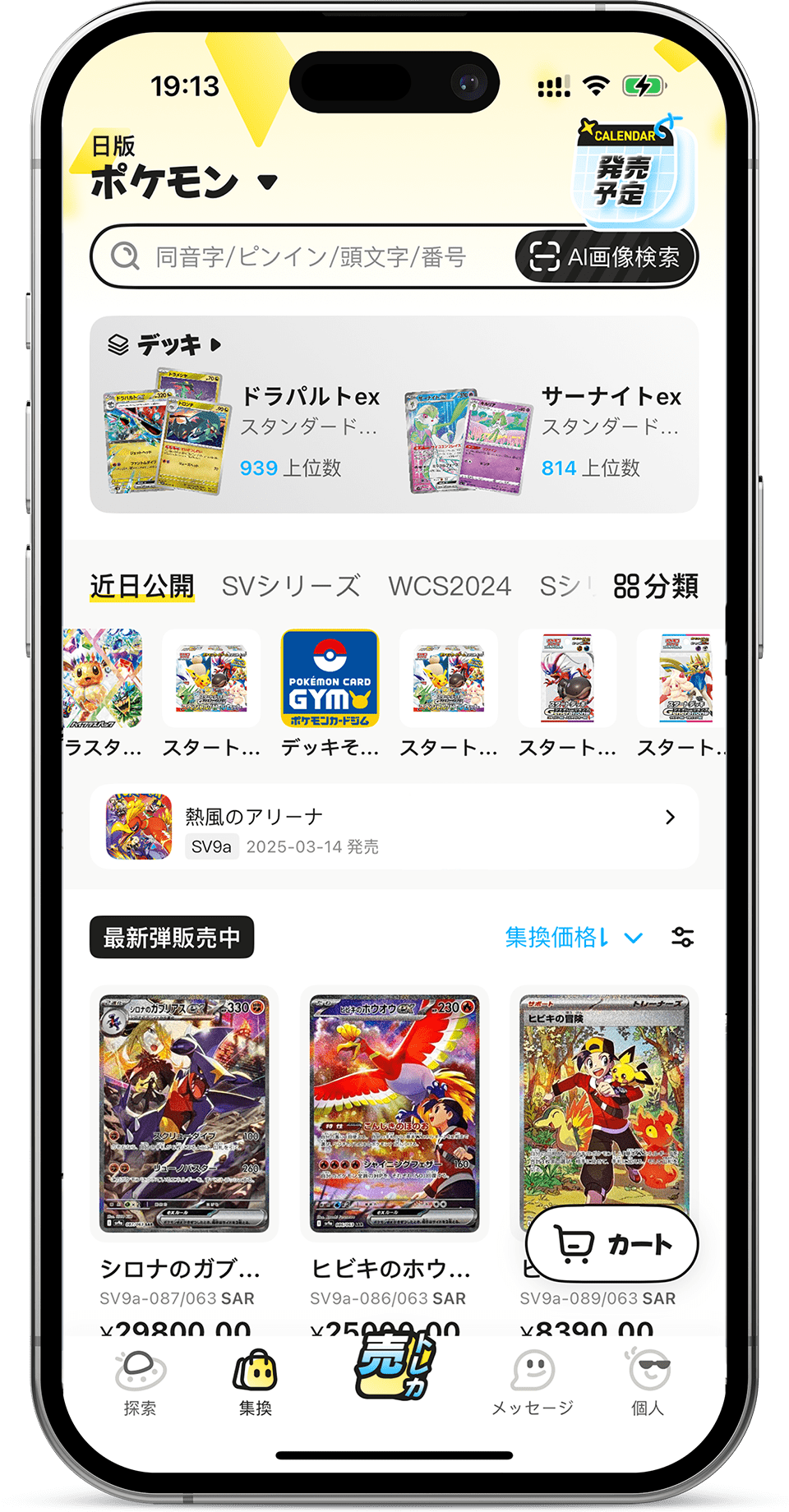Start an AI画像検索 image search
The image size is (789, 1512).
607,257
